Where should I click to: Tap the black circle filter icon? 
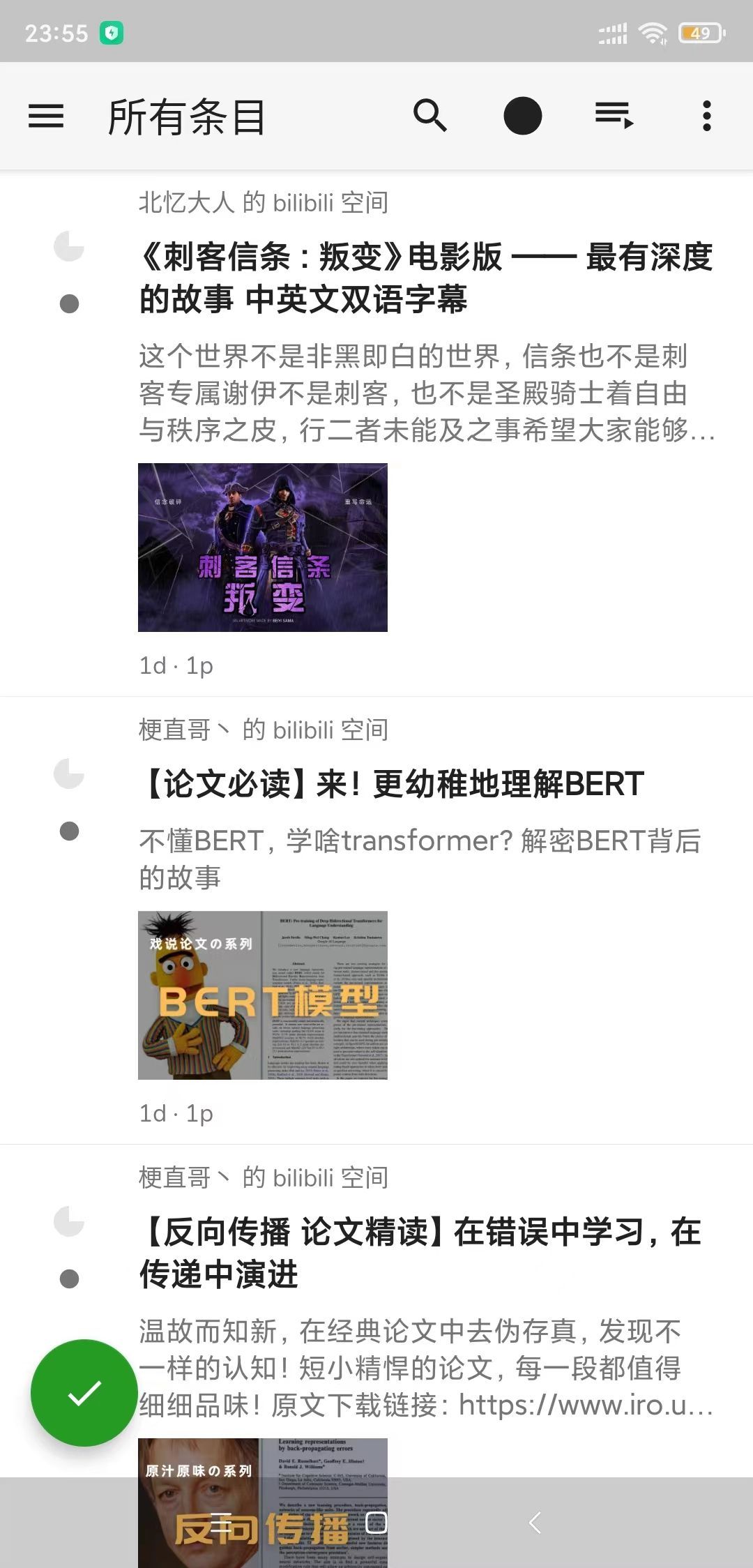522,116
